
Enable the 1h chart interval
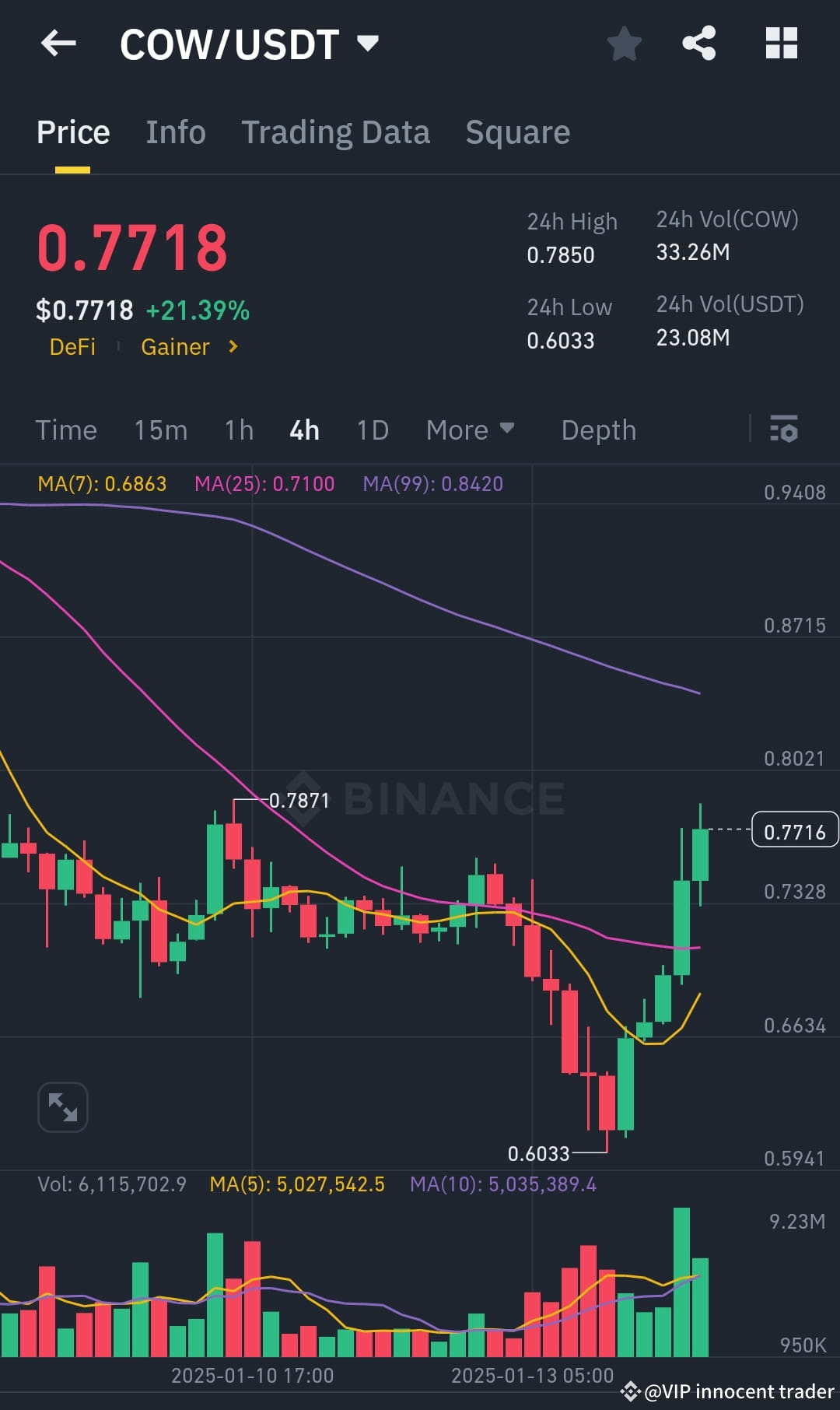[x=238, y=430]
